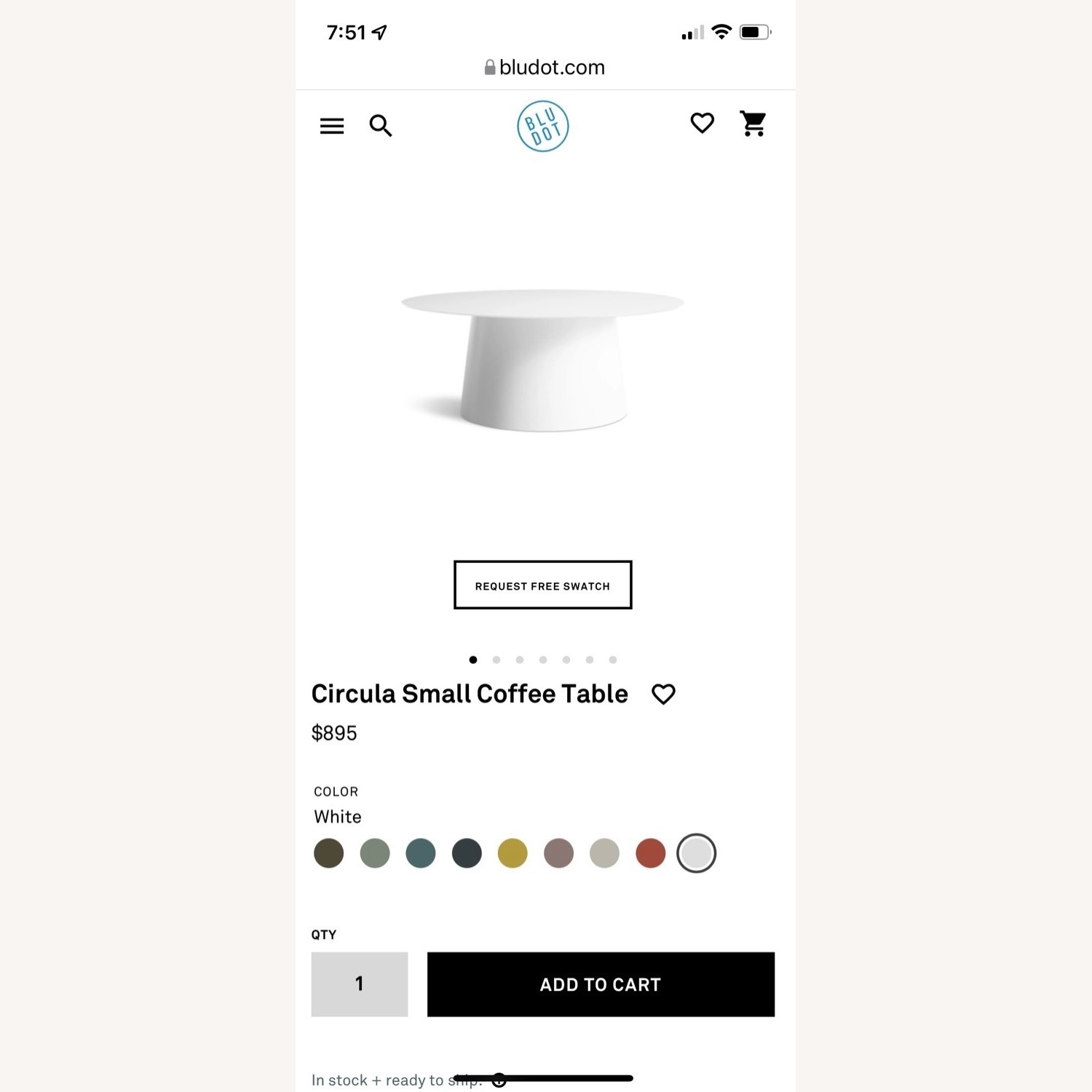
Task: Select the dark olive brown color
Action: point(328,853)
